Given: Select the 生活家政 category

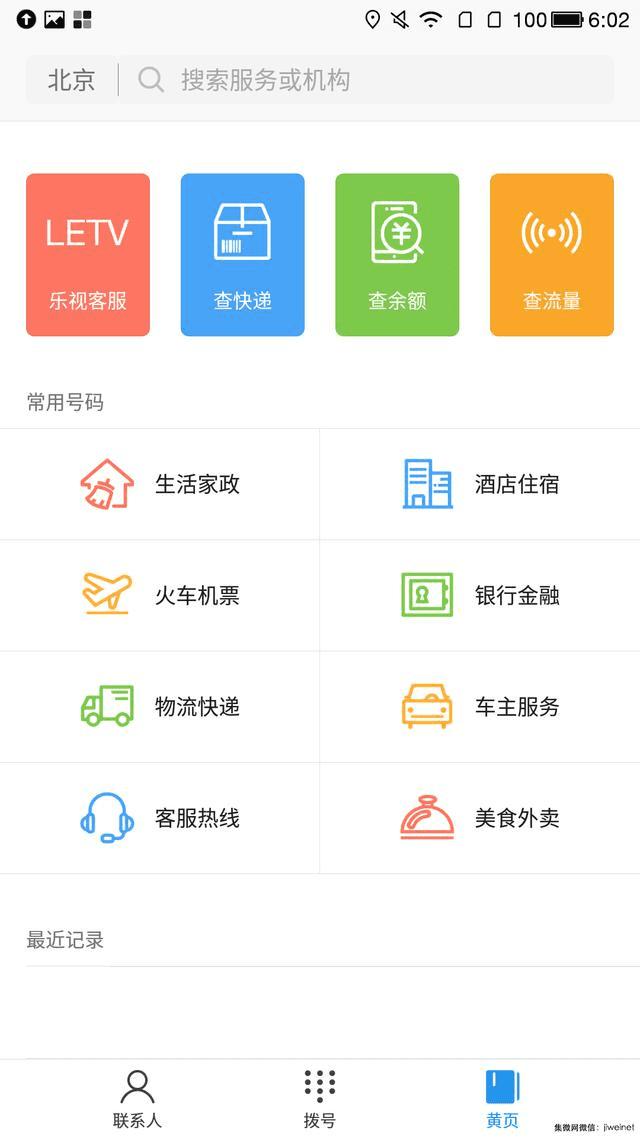Looking at the screenshot, I should [x=160, y=485].
